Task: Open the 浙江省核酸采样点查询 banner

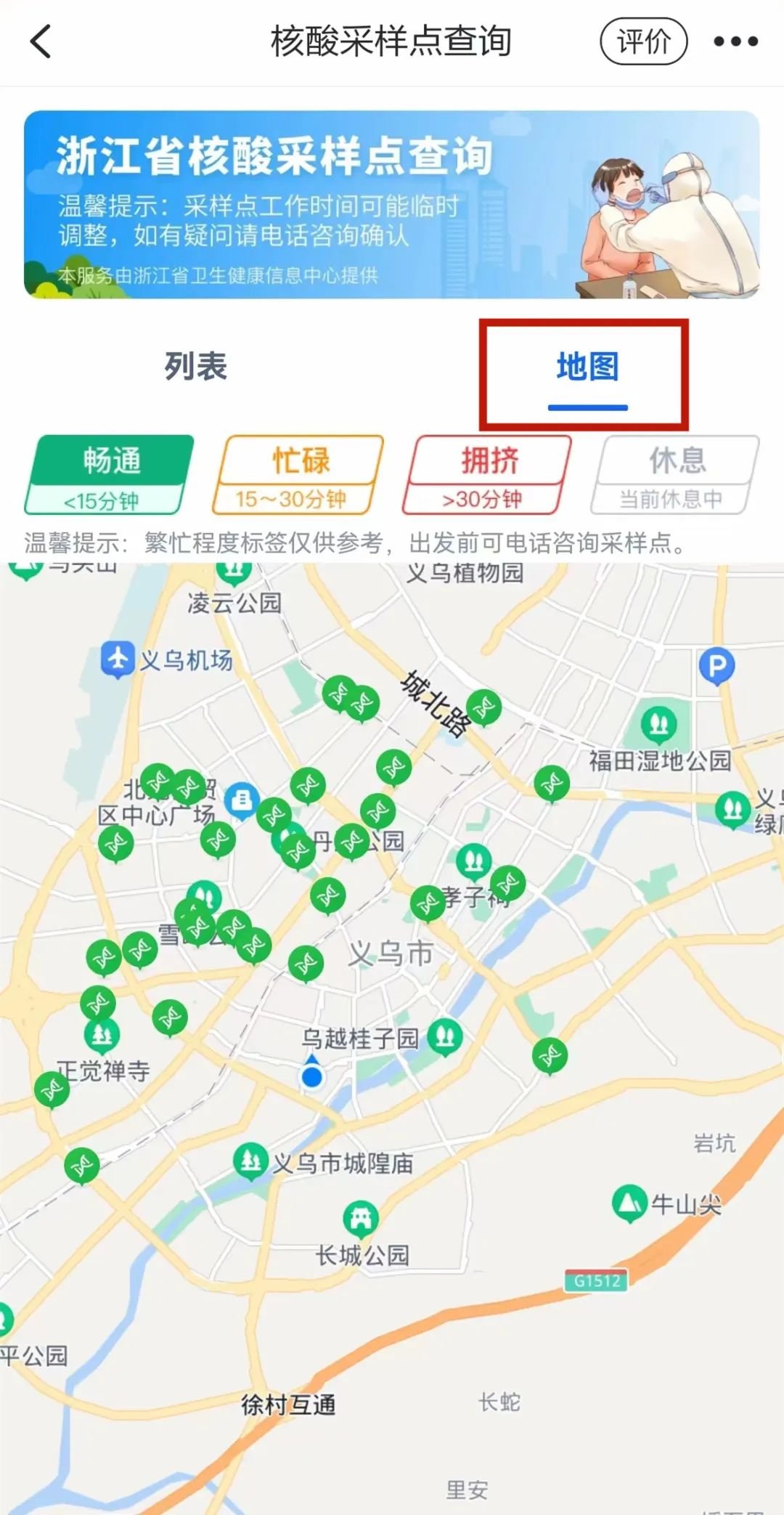Action: pyautogui.click(x=392, y=204)
